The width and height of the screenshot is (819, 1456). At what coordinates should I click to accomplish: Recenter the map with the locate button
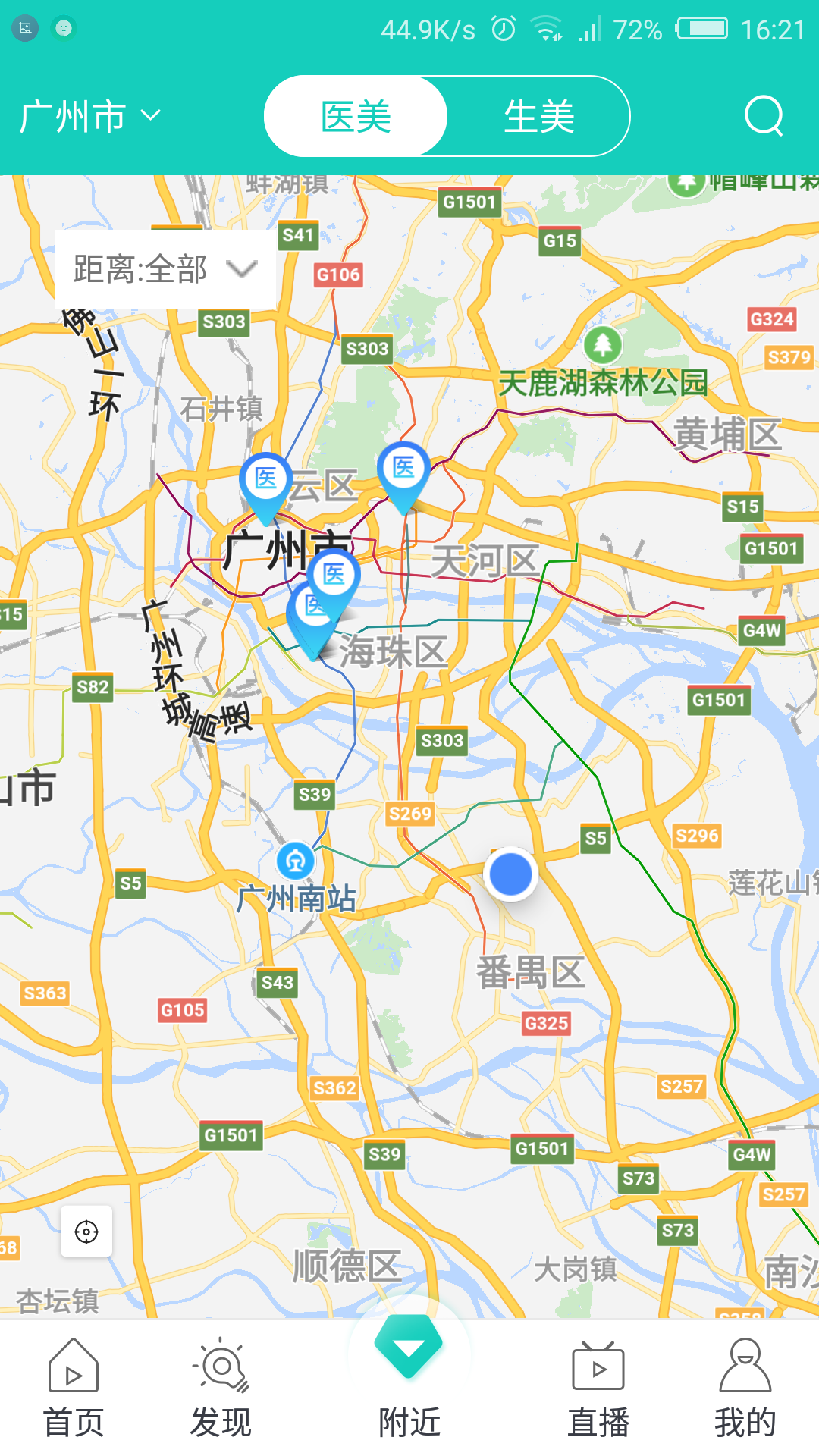click(86, 1232)
